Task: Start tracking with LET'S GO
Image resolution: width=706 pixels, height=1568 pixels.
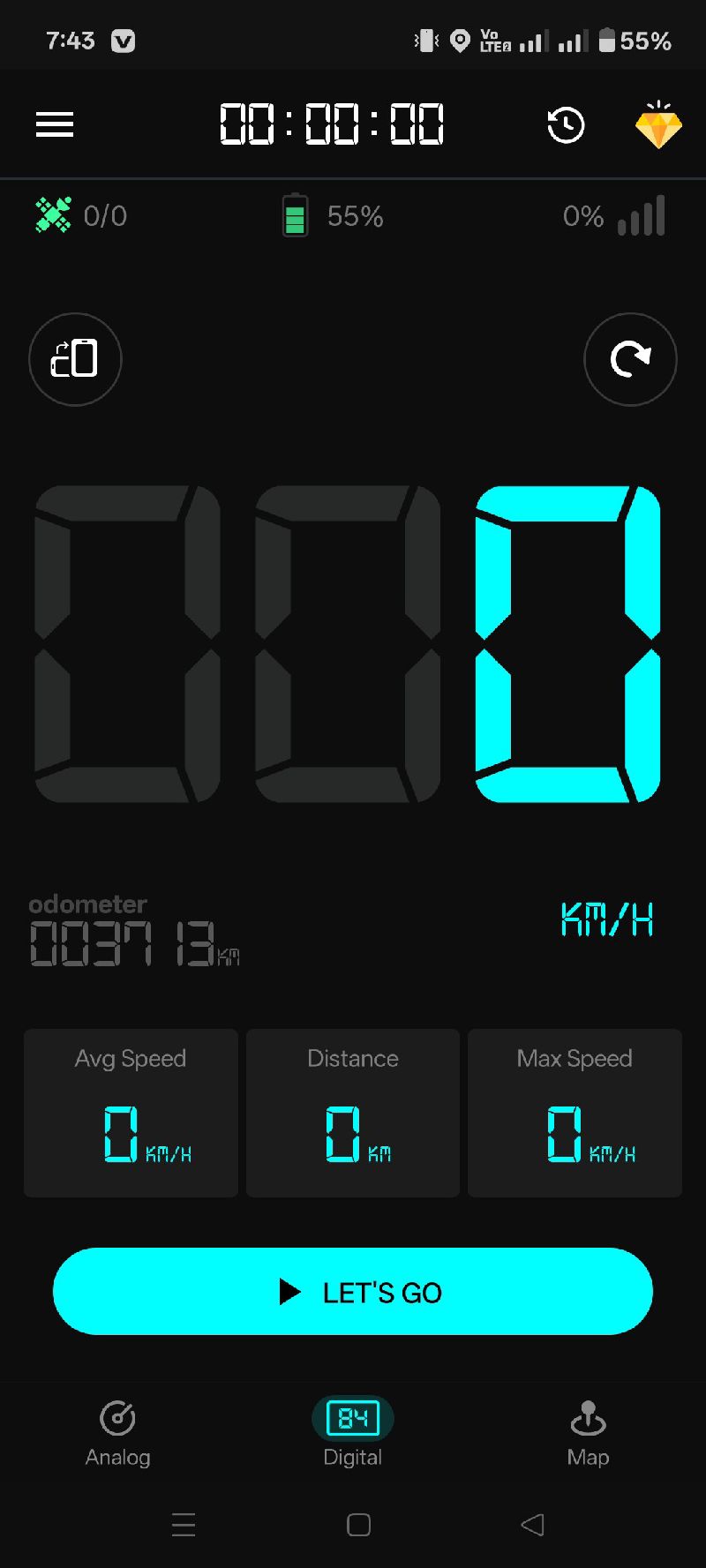Action: tap(353, 1292)
